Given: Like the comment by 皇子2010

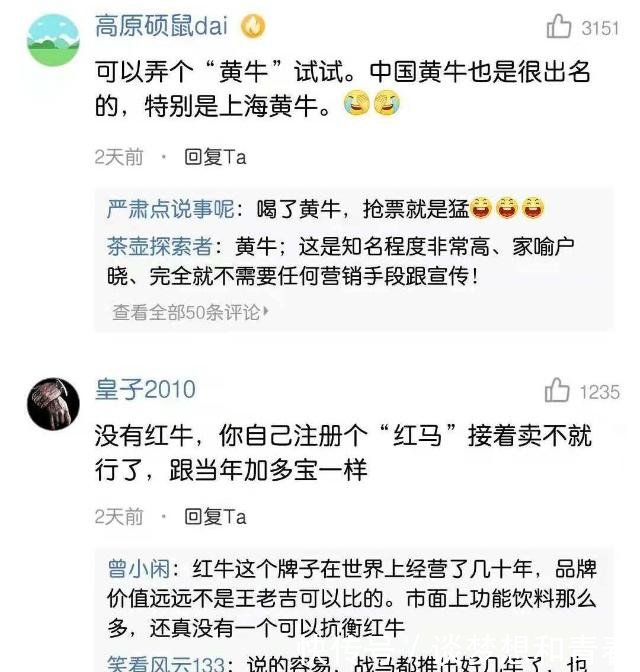Looking at the screenshot, I should (x=557, y=391).
